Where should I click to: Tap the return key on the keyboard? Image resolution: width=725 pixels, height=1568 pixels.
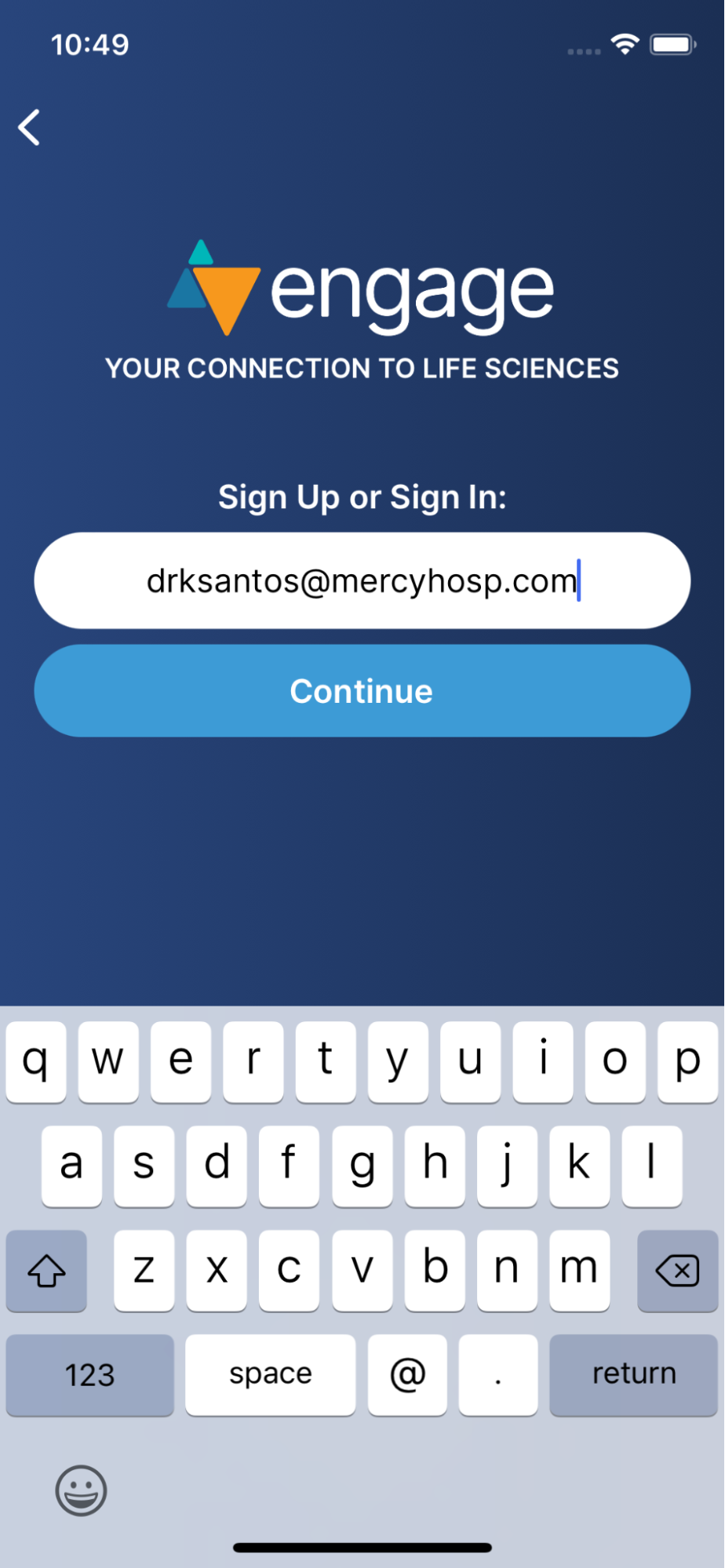(x=633, y=1374)
